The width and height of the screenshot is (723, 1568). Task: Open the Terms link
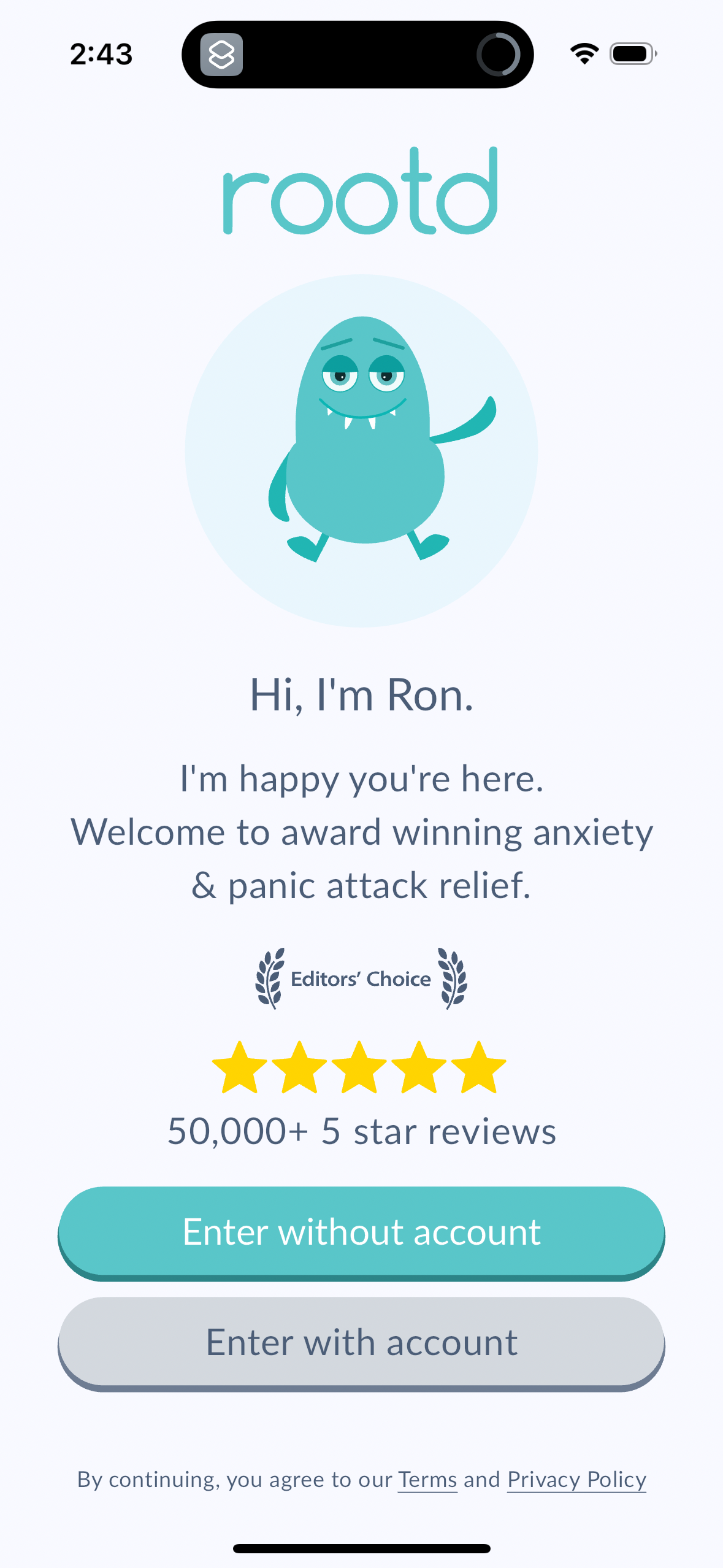point(427,1479)
